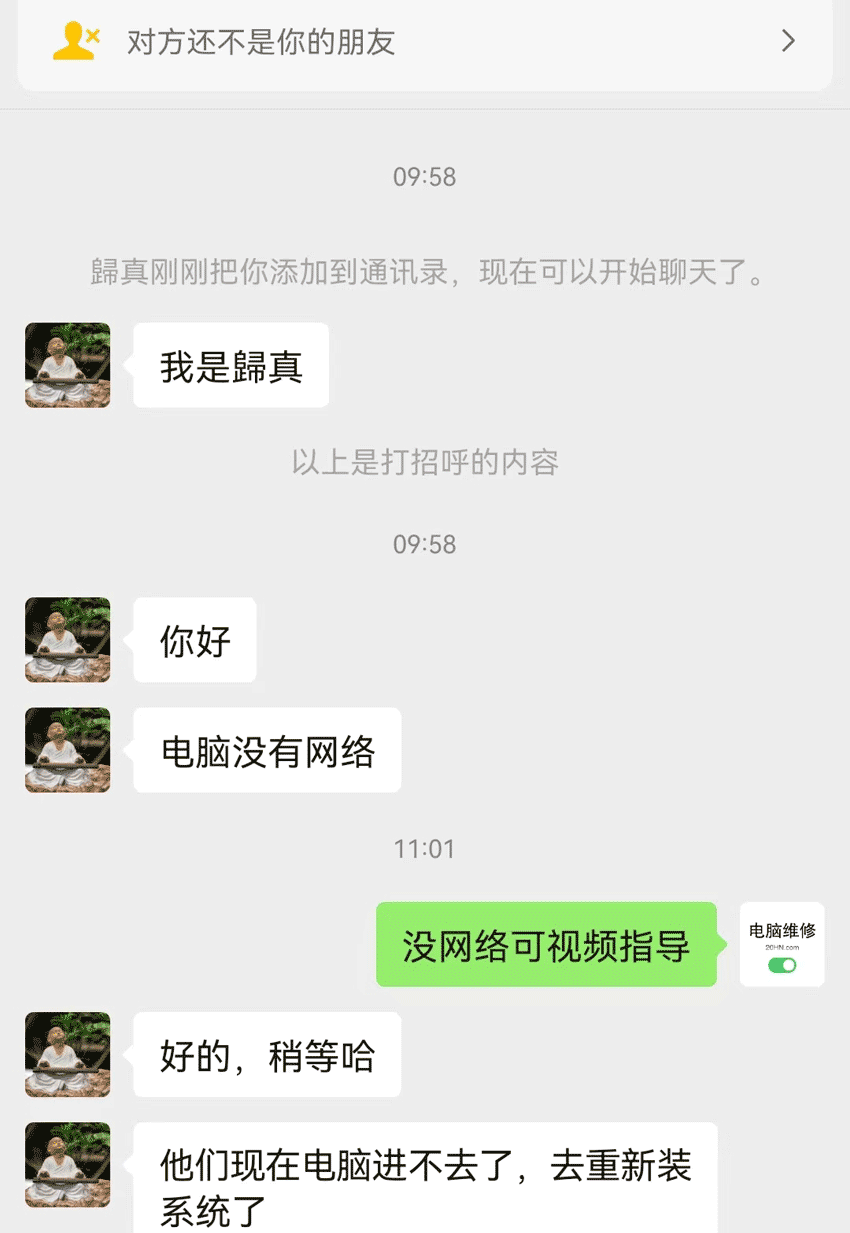This screenshot has width=850, height=1233.
Task: Open friend request details via right arrow
Action: tap(789, 41)
